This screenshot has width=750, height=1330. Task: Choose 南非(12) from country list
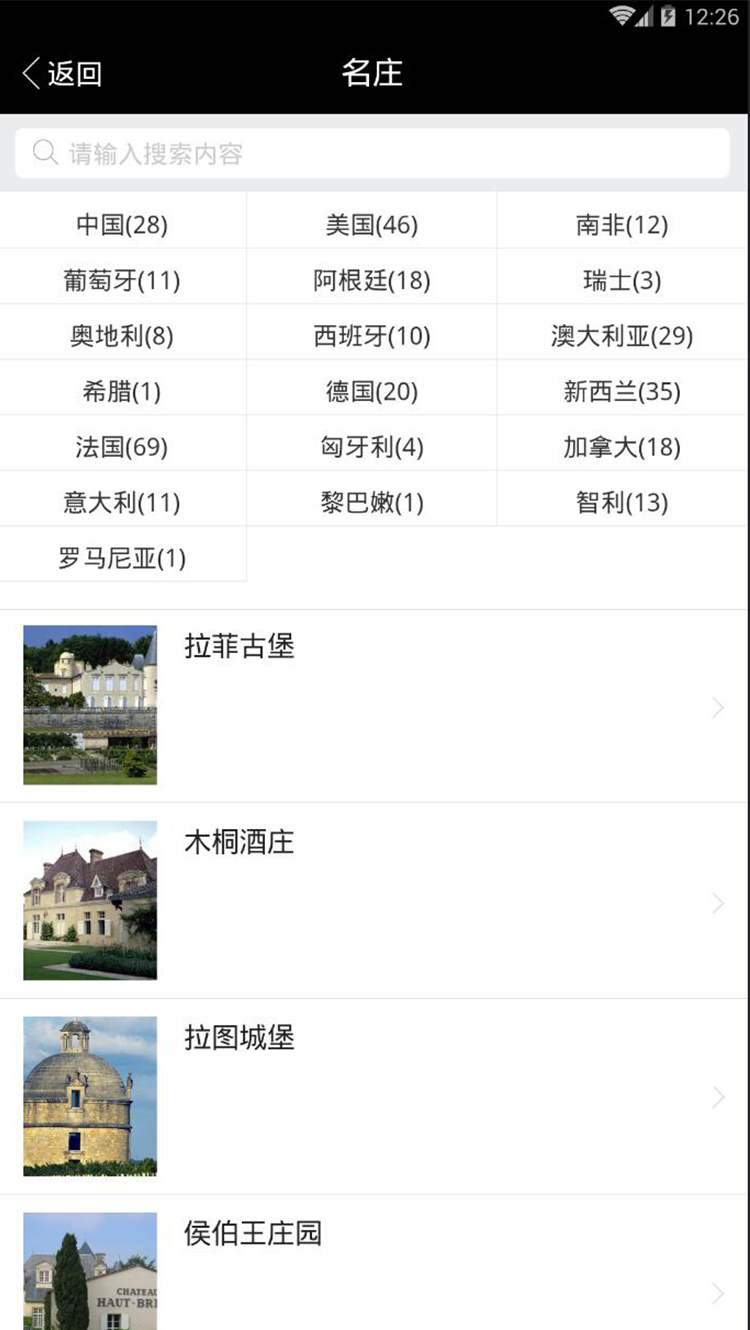pyautogui.click(x=621, y=224)
